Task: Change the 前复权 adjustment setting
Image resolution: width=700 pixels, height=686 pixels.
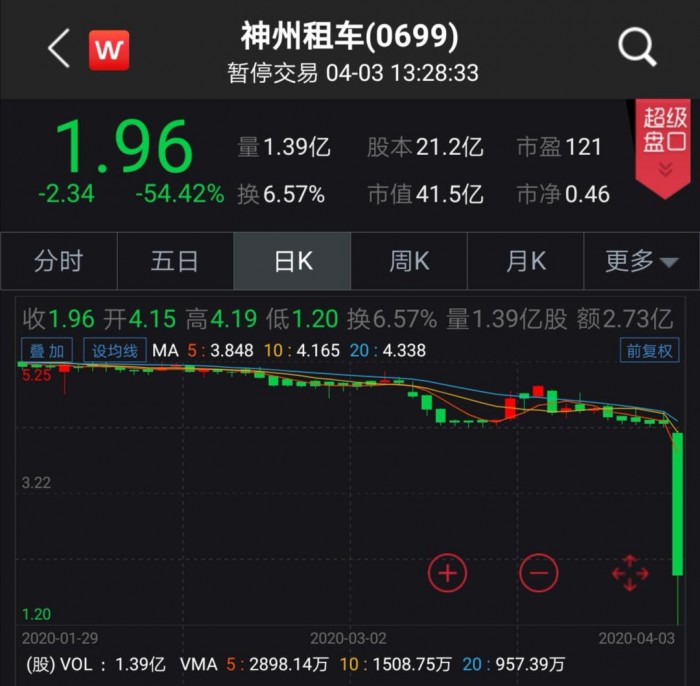Action: coord(649,351)
